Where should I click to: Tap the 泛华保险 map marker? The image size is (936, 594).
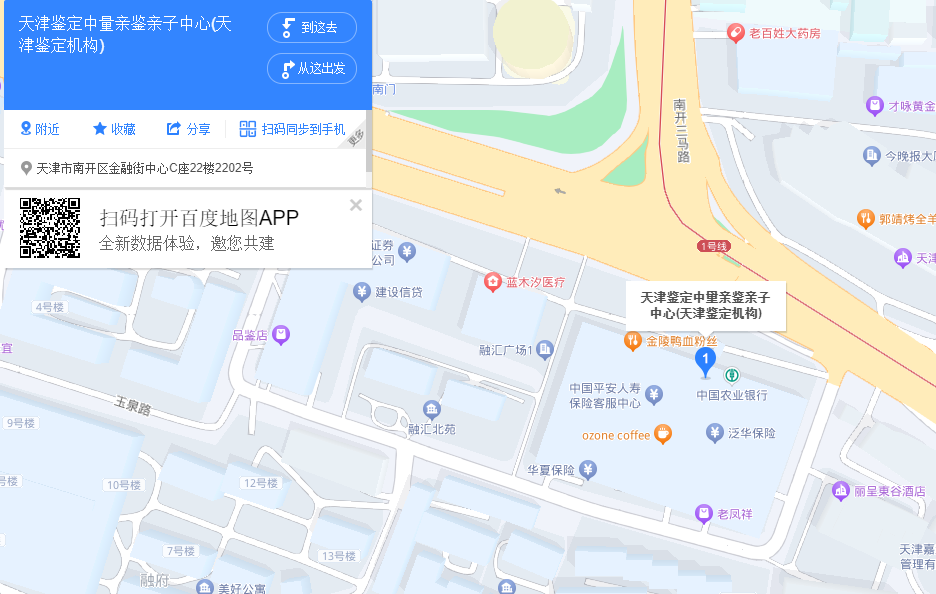tap(714, 433)
